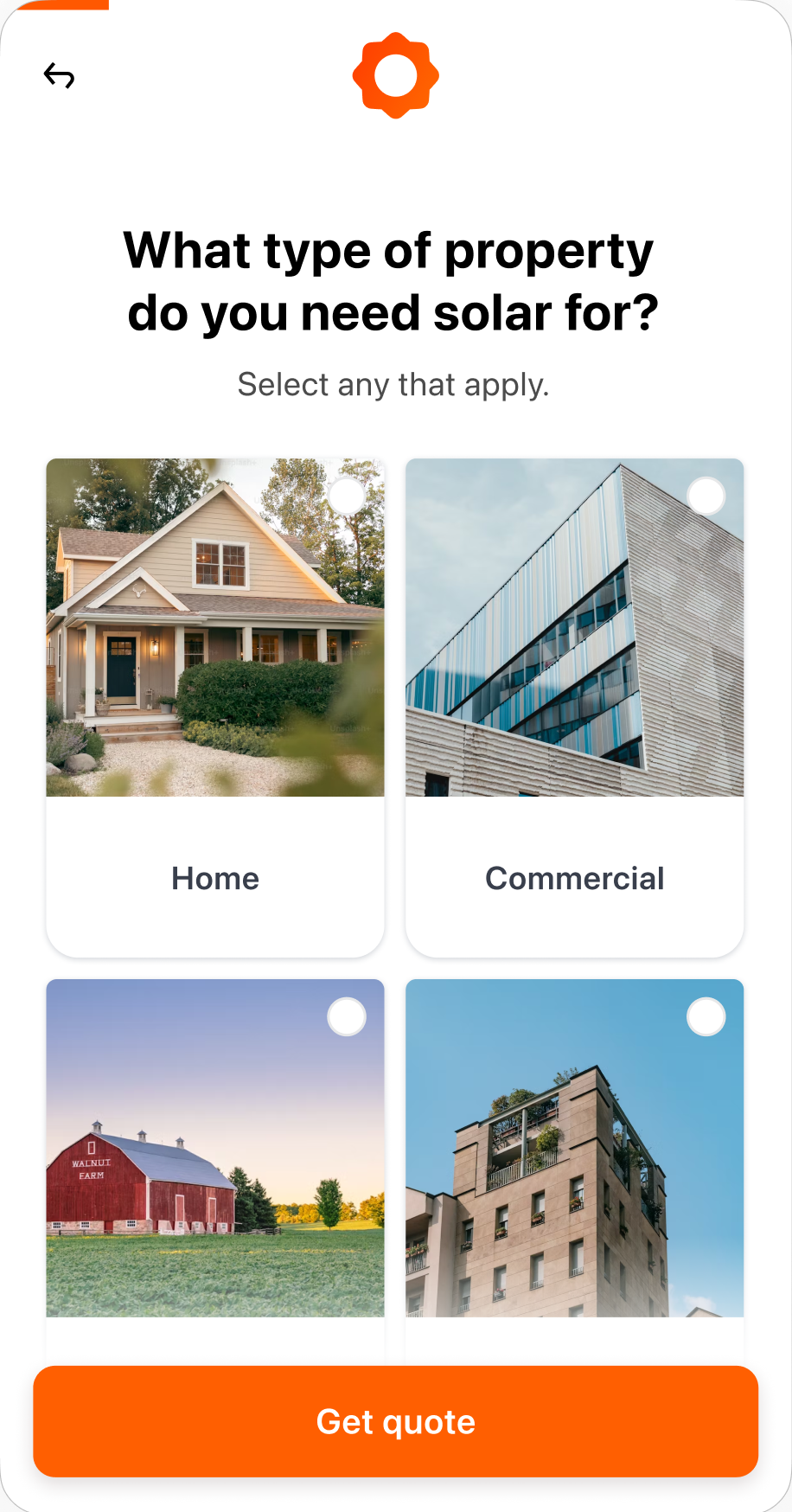Go back using the arrow icon

(59, 76)
